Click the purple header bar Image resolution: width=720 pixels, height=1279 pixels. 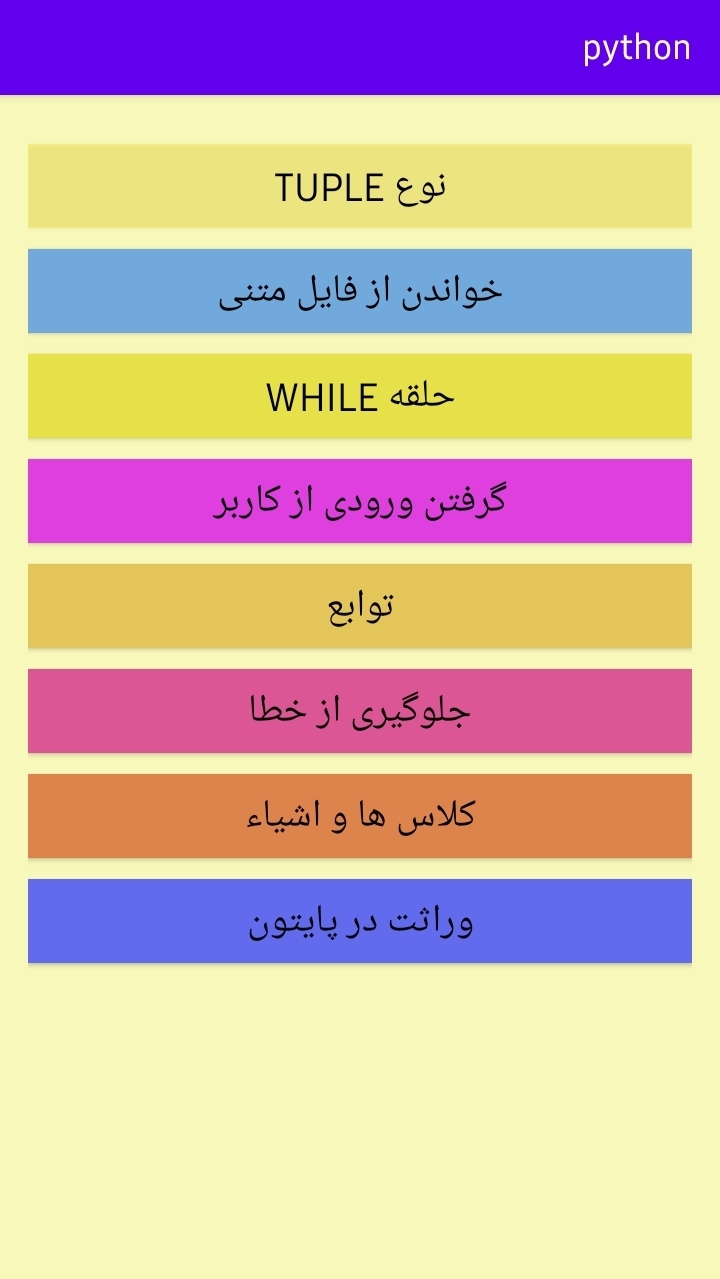coord(360,47)
